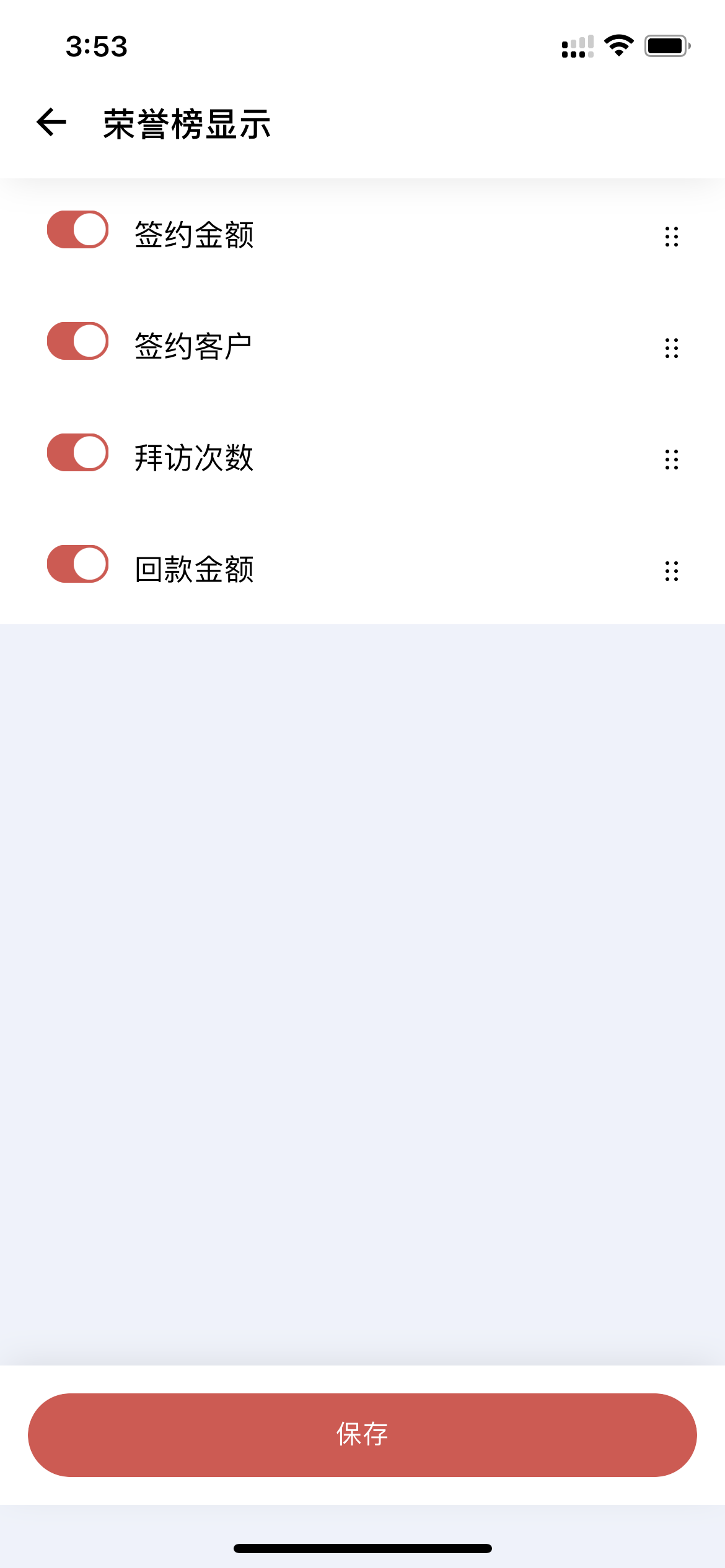Click the rounded save button slider area

point(362,1435)
